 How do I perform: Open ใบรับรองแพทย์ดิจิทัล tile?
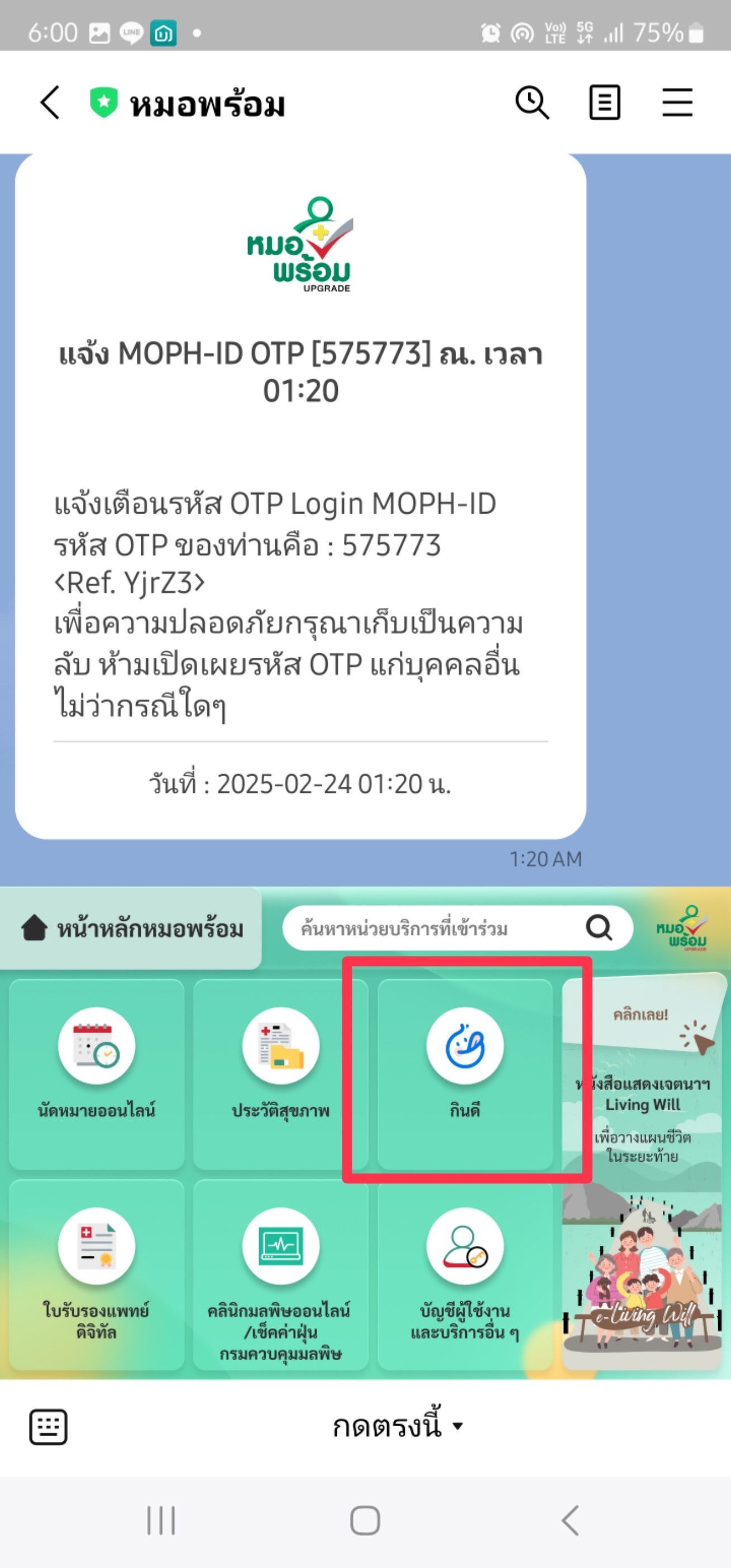coord(97,1275)
